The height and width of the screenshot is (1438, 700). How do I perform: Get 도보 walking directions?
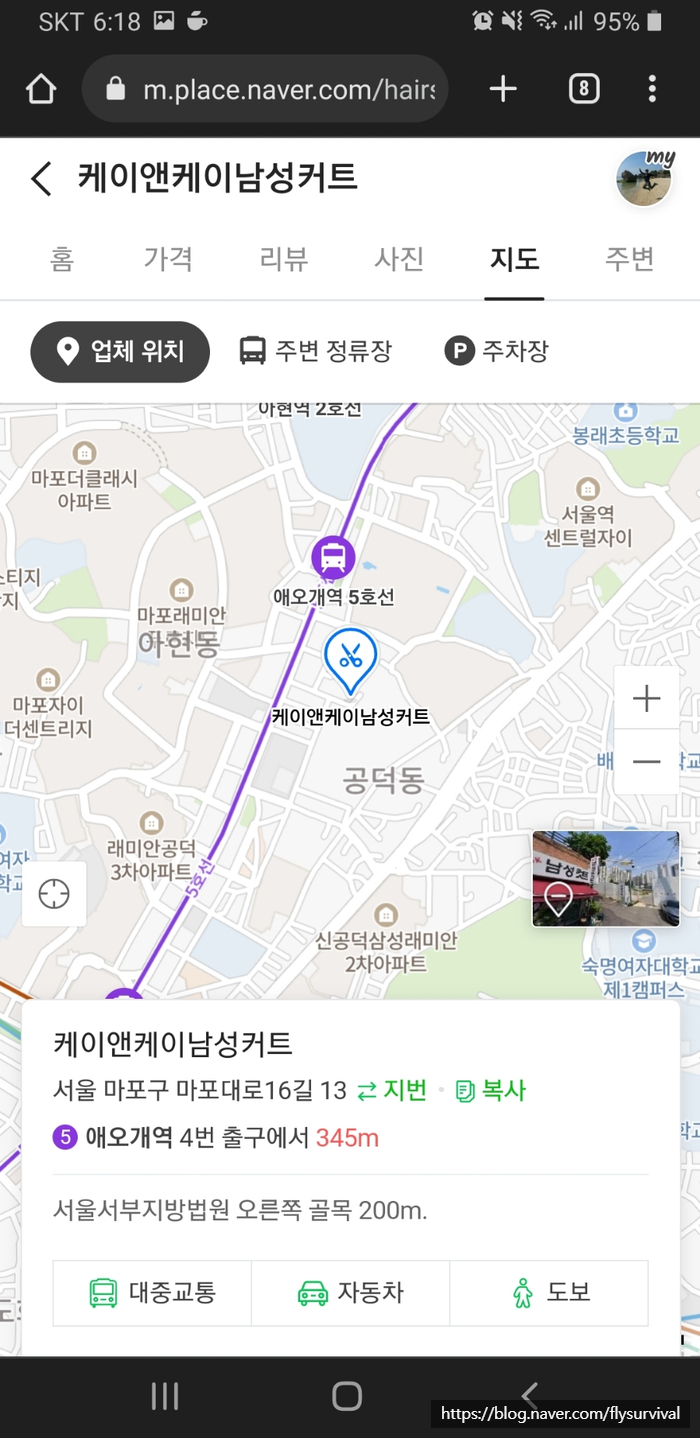click(550, 1293)
